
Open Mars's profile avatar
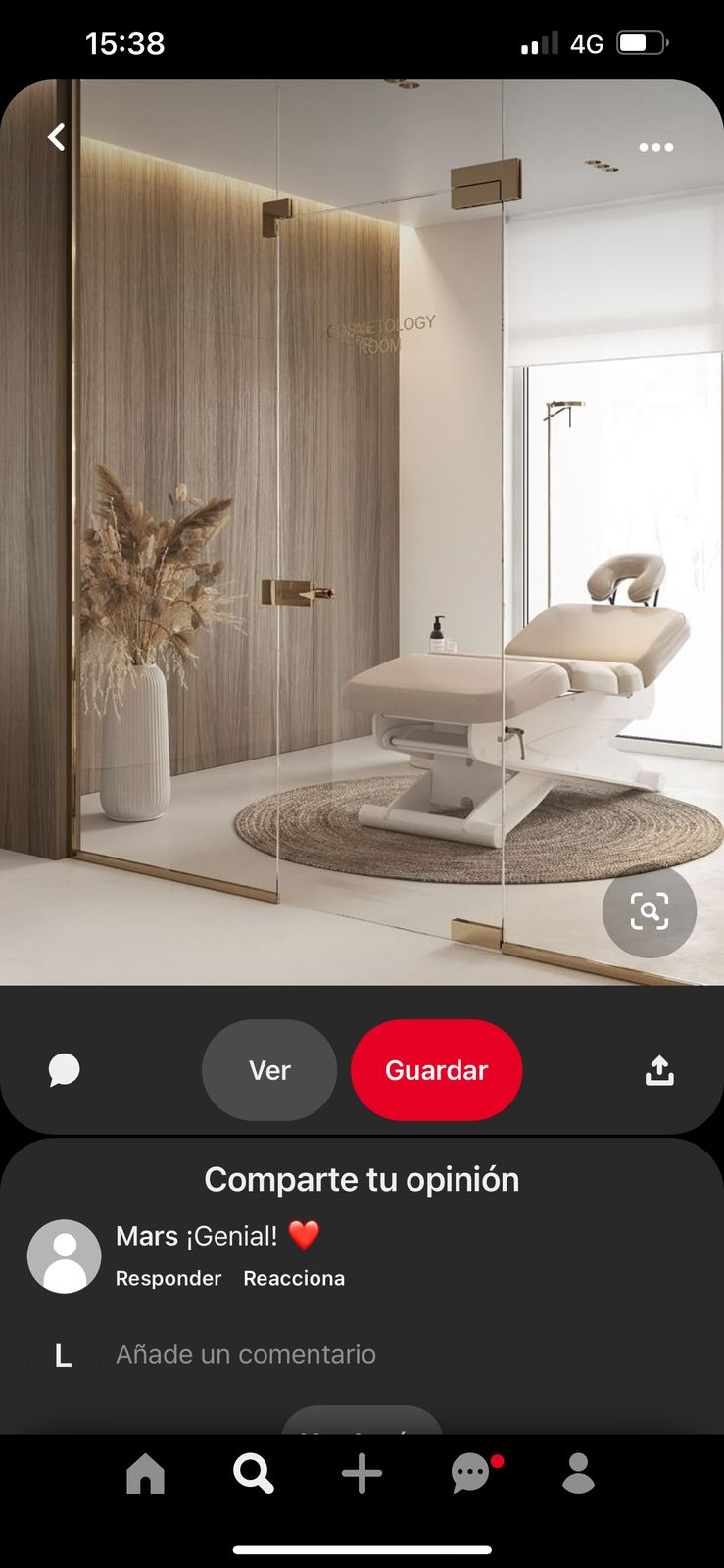(64, 1255)
